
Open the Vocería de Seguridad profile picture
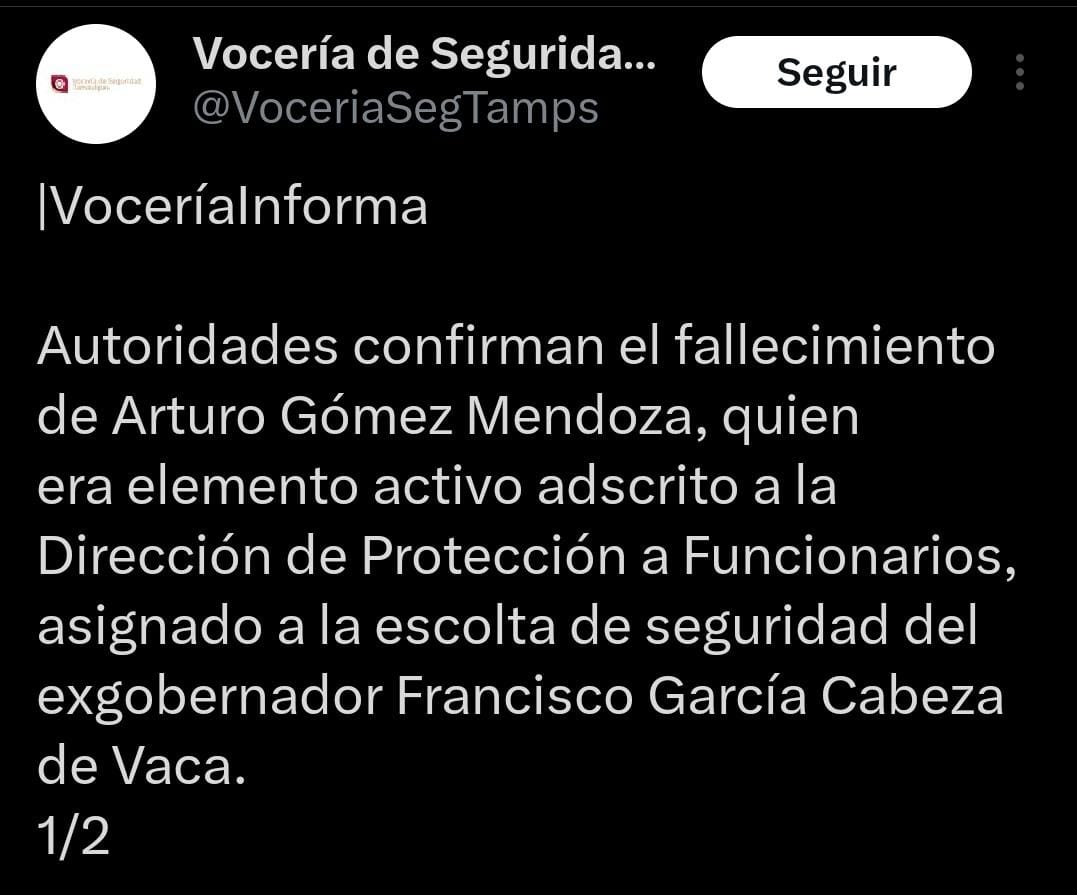click(96, 84)
